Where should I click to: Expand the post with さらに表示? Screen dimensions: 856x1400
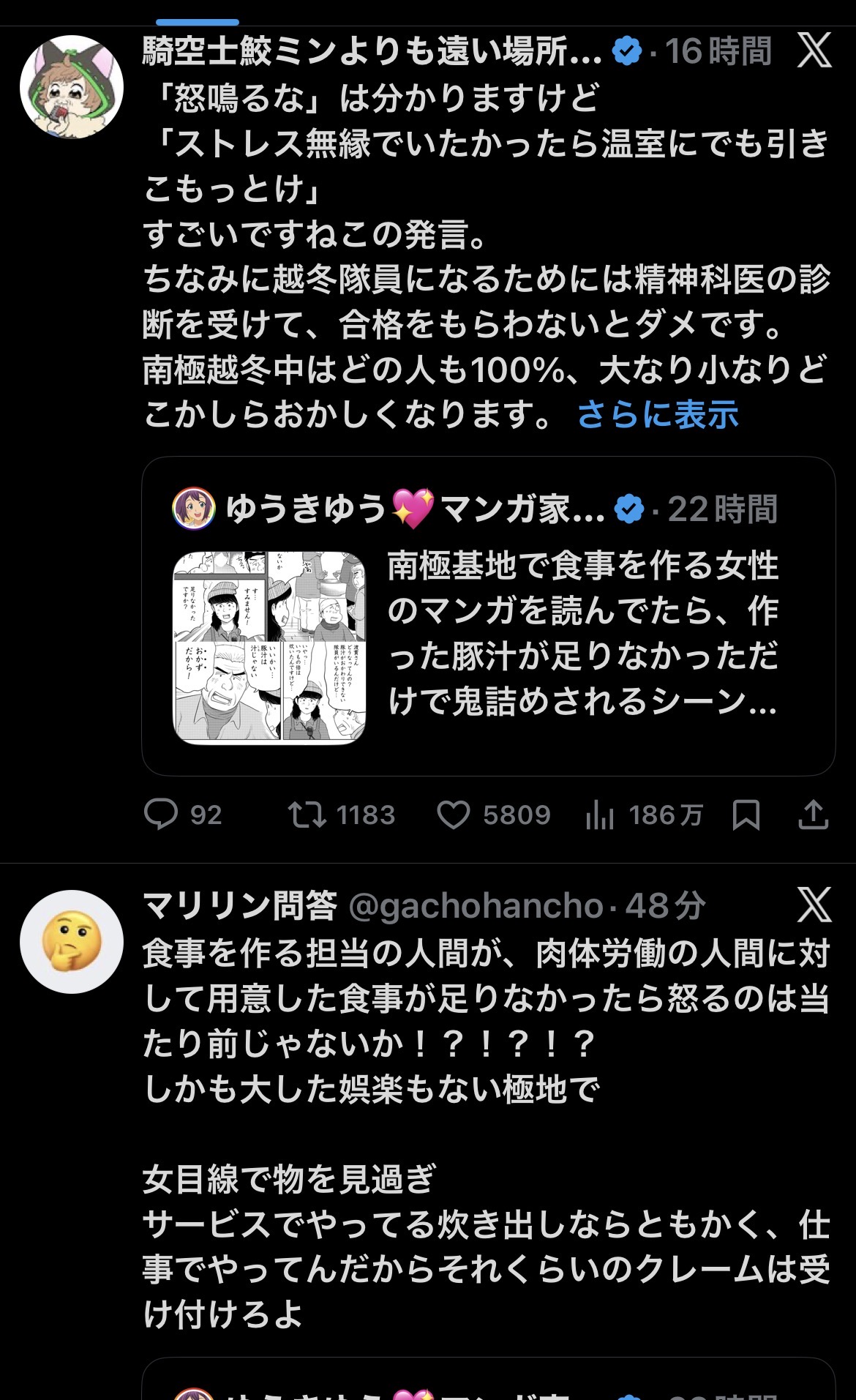pyautogui.click(x=658, y=415)
